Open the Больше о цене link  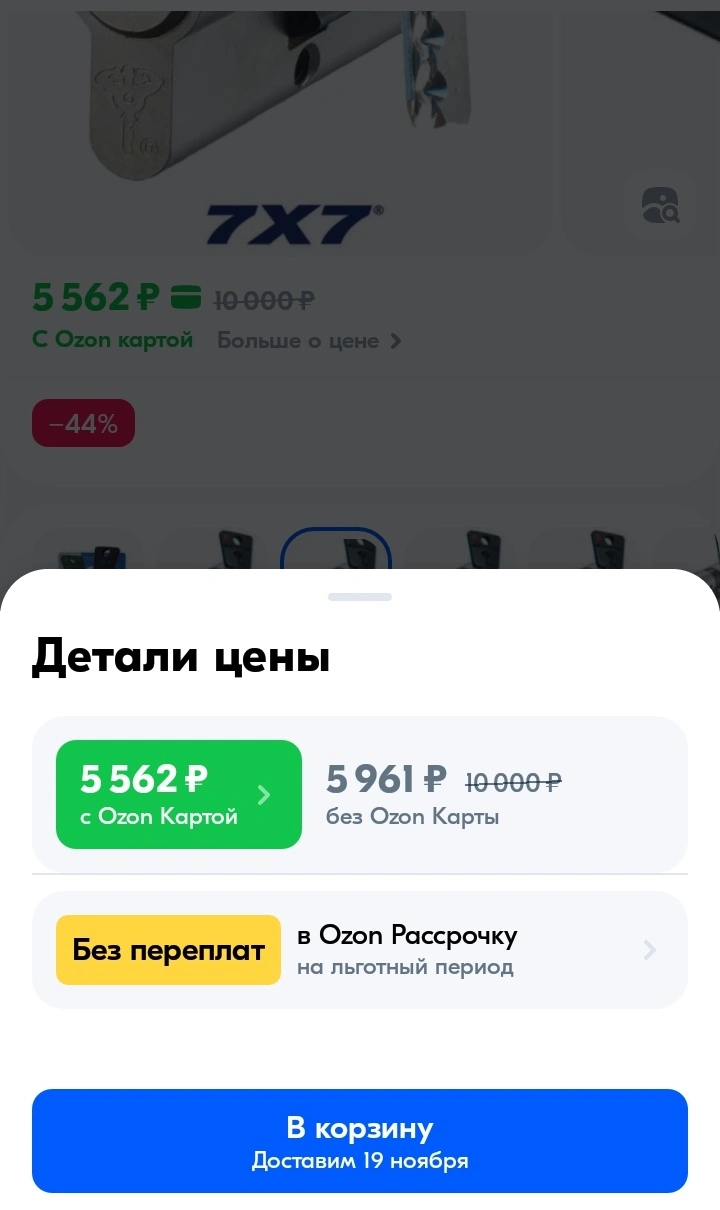pos(309,341)
